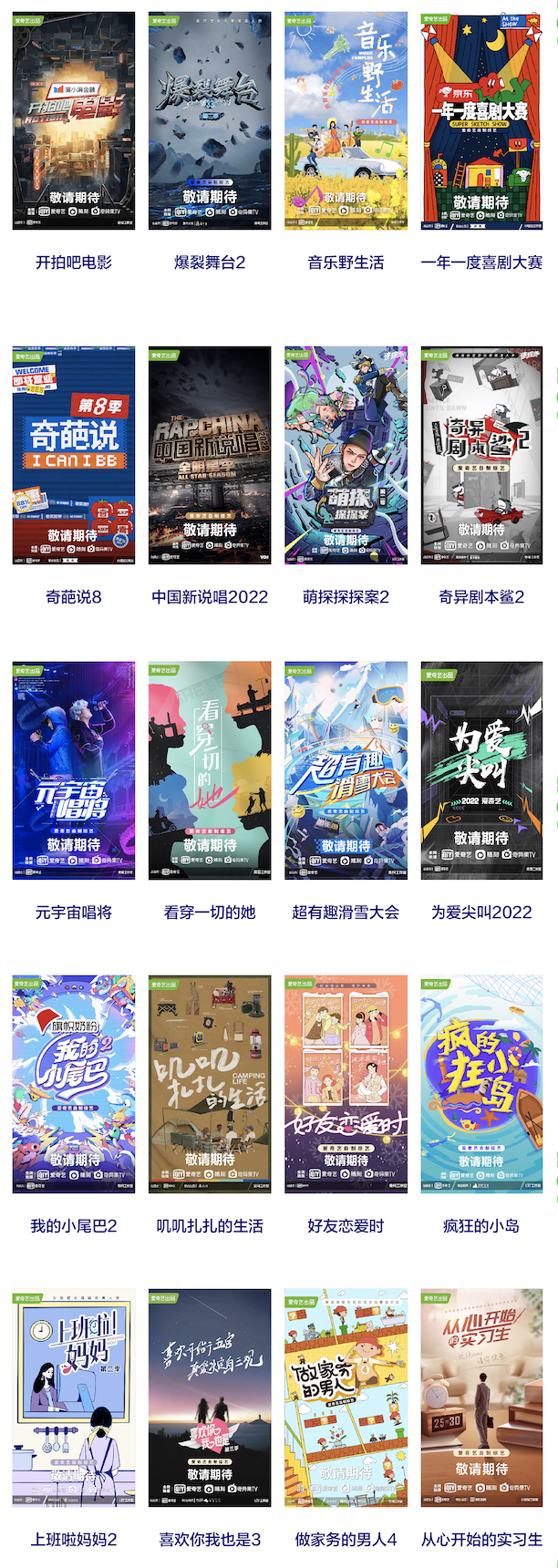View the 音乐野生活 show
The height and width of the screenshot is (1568, 558).
coord(346,120)
